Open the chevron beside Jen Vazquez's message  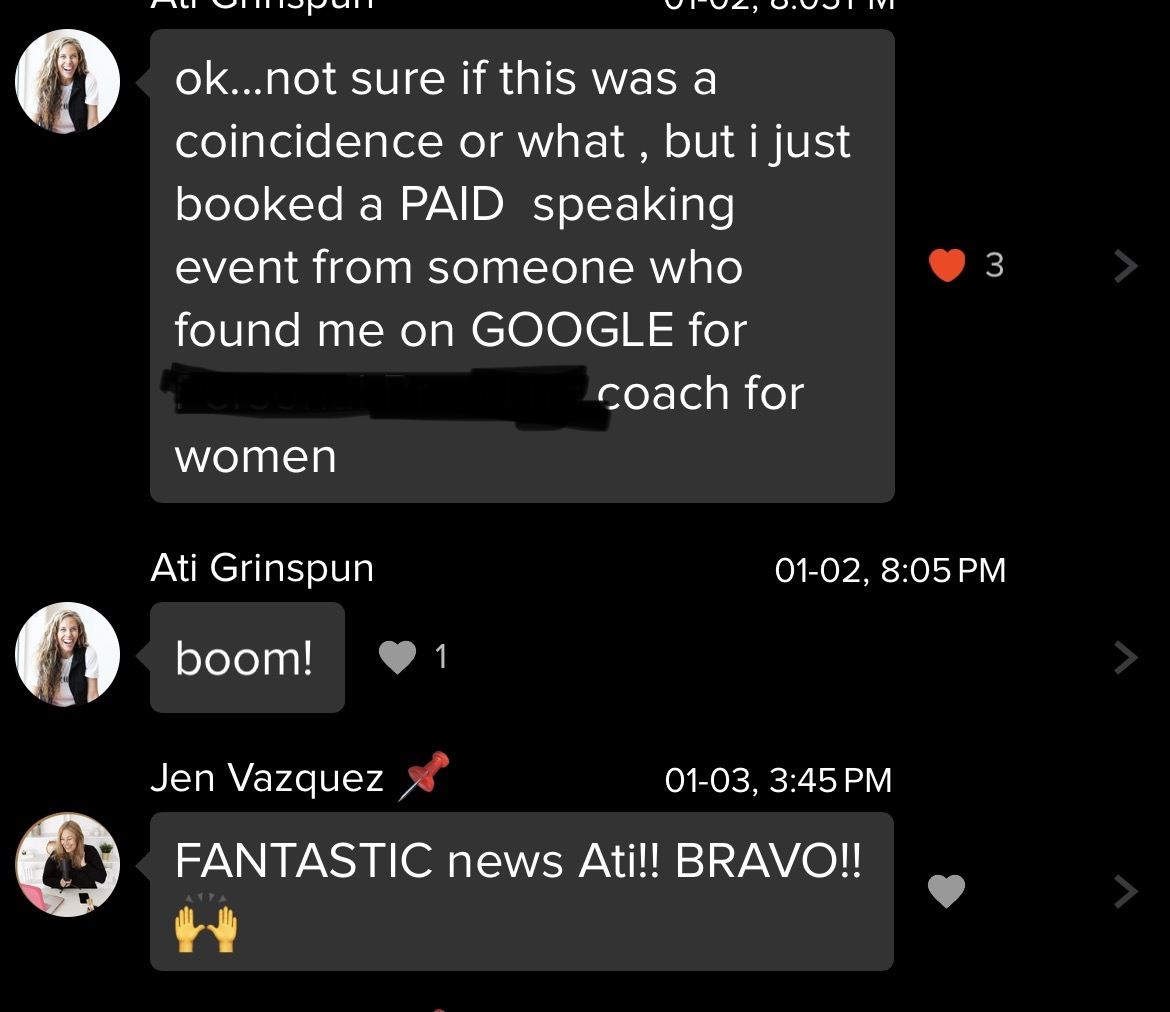pos(1125,891)
